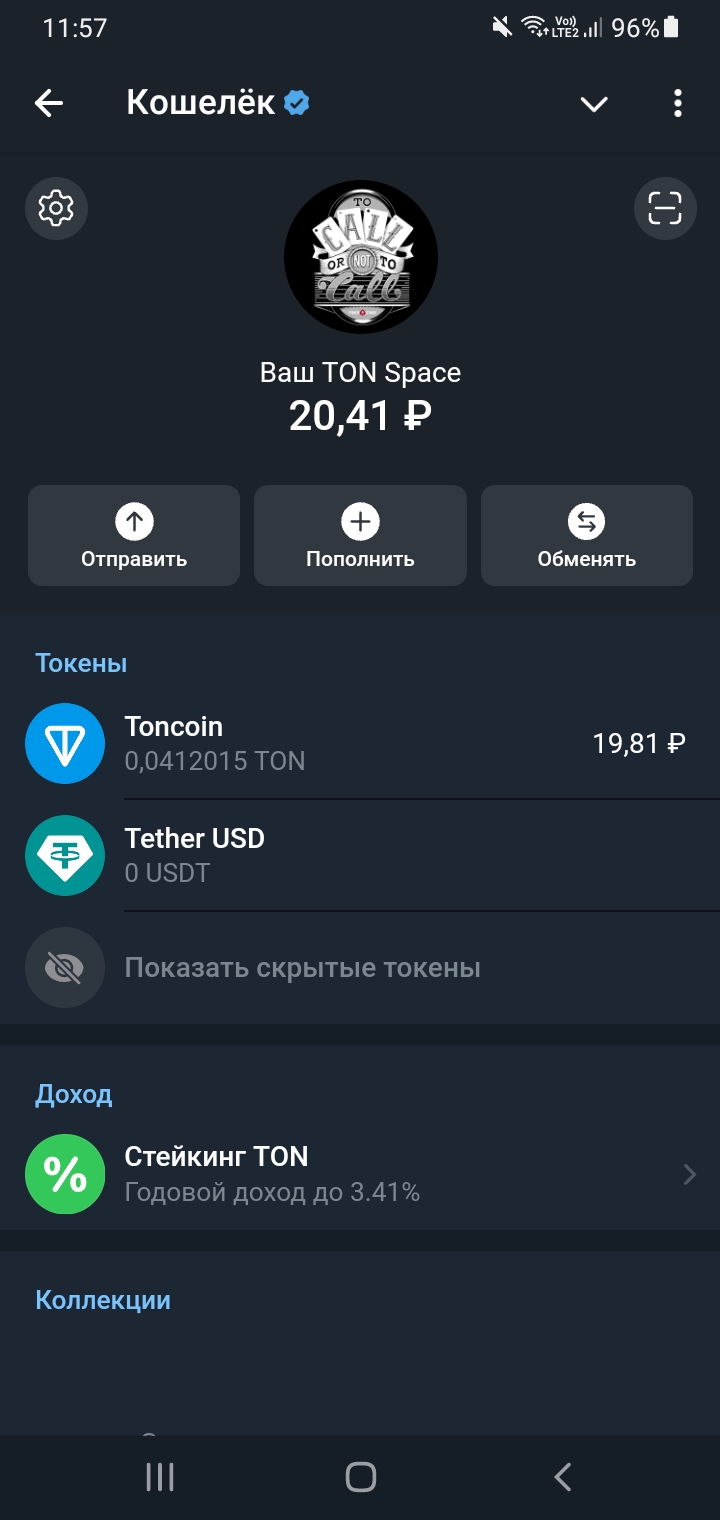Tap the TON Space balance amount
720x1520 pixels.
pos(360,416)
